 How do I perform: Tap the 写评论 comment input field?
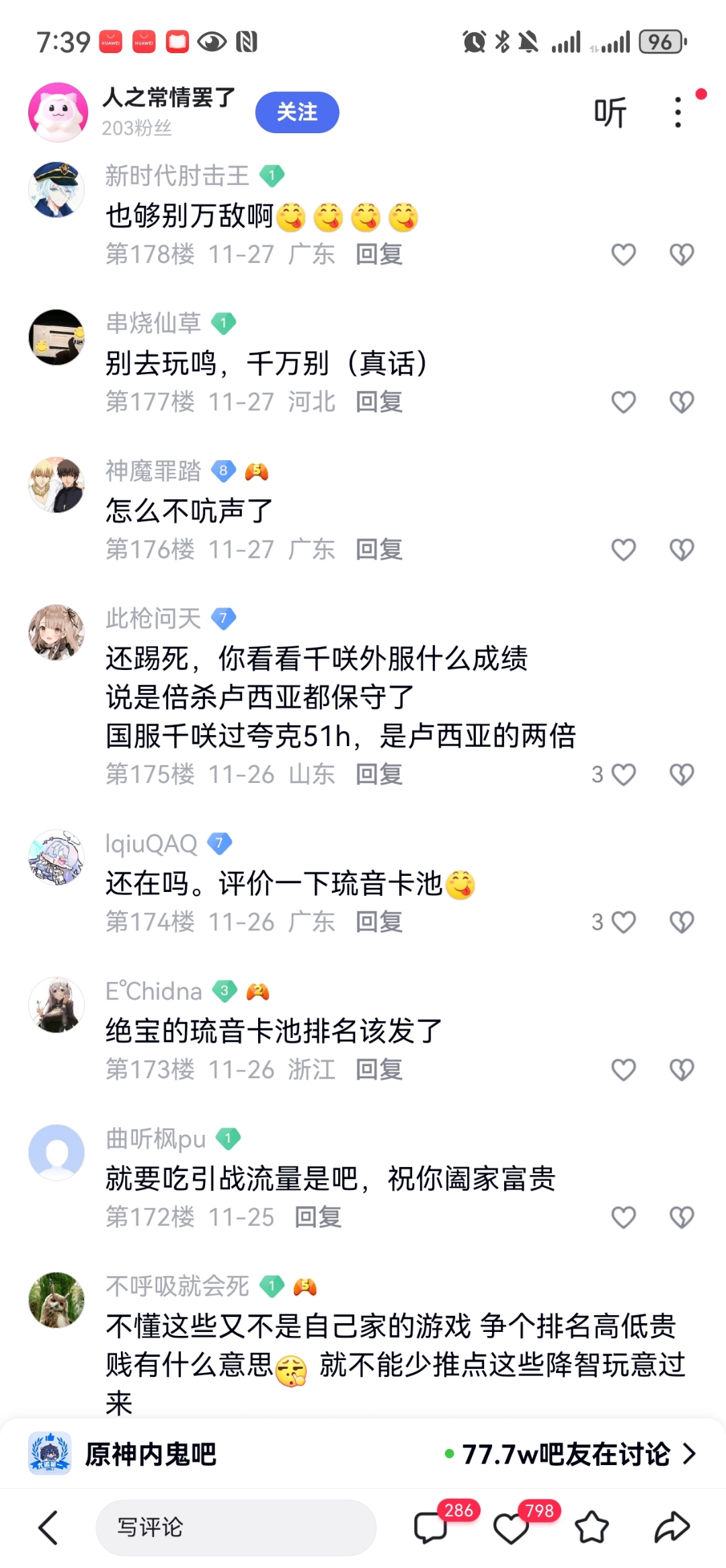[235, 1527]
